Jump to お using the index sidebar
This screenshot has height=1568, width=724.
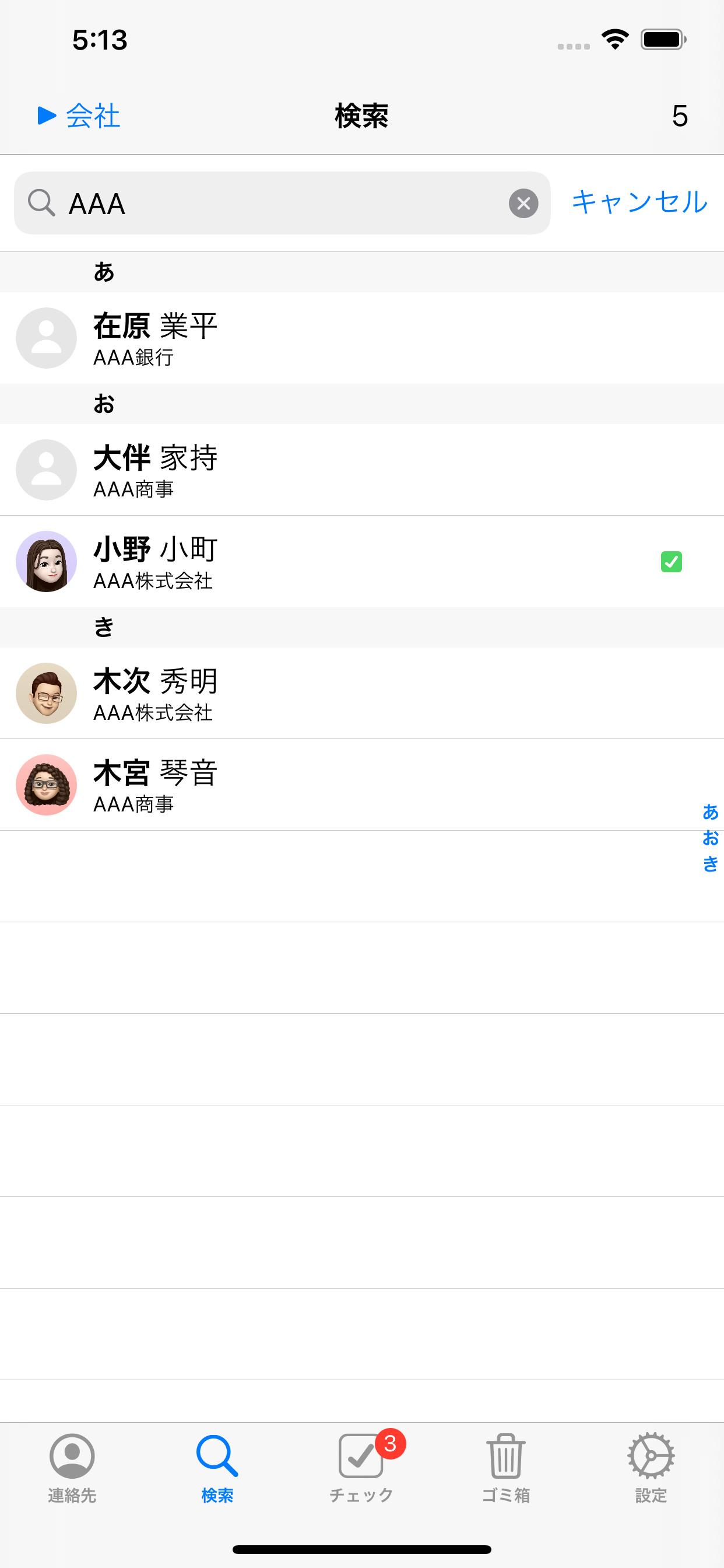[709, 839]
